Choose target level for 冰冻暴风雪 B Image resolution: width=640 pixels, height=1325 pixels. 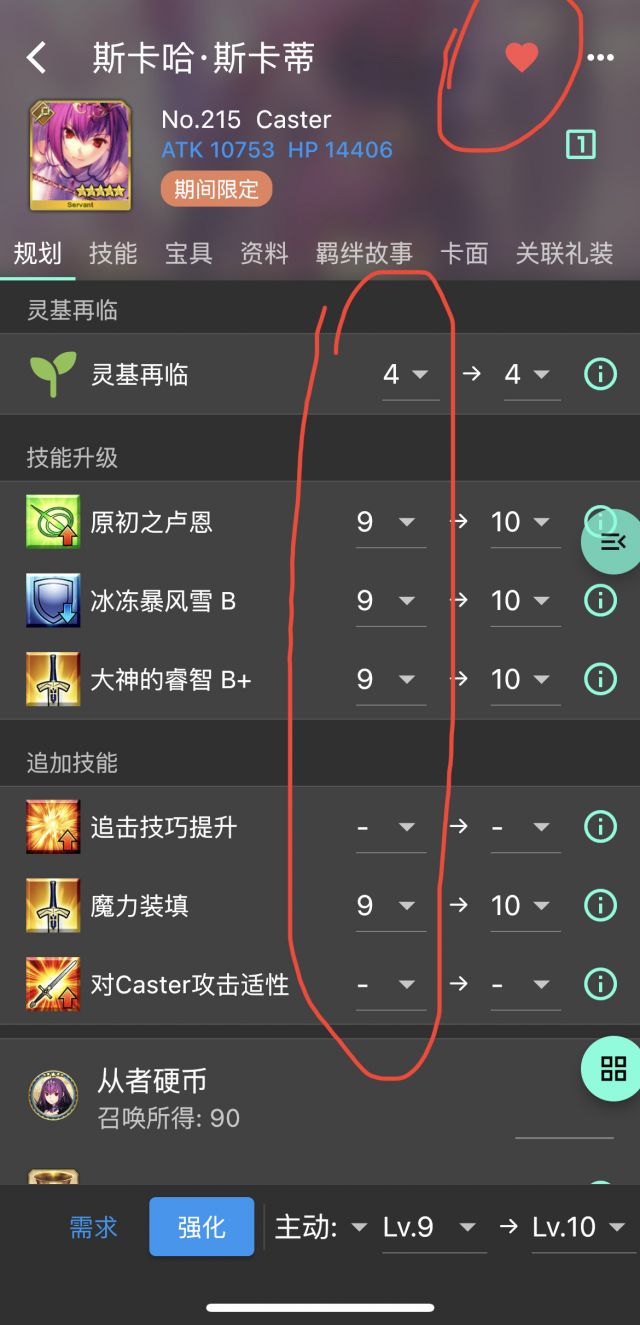click(520, 600)
